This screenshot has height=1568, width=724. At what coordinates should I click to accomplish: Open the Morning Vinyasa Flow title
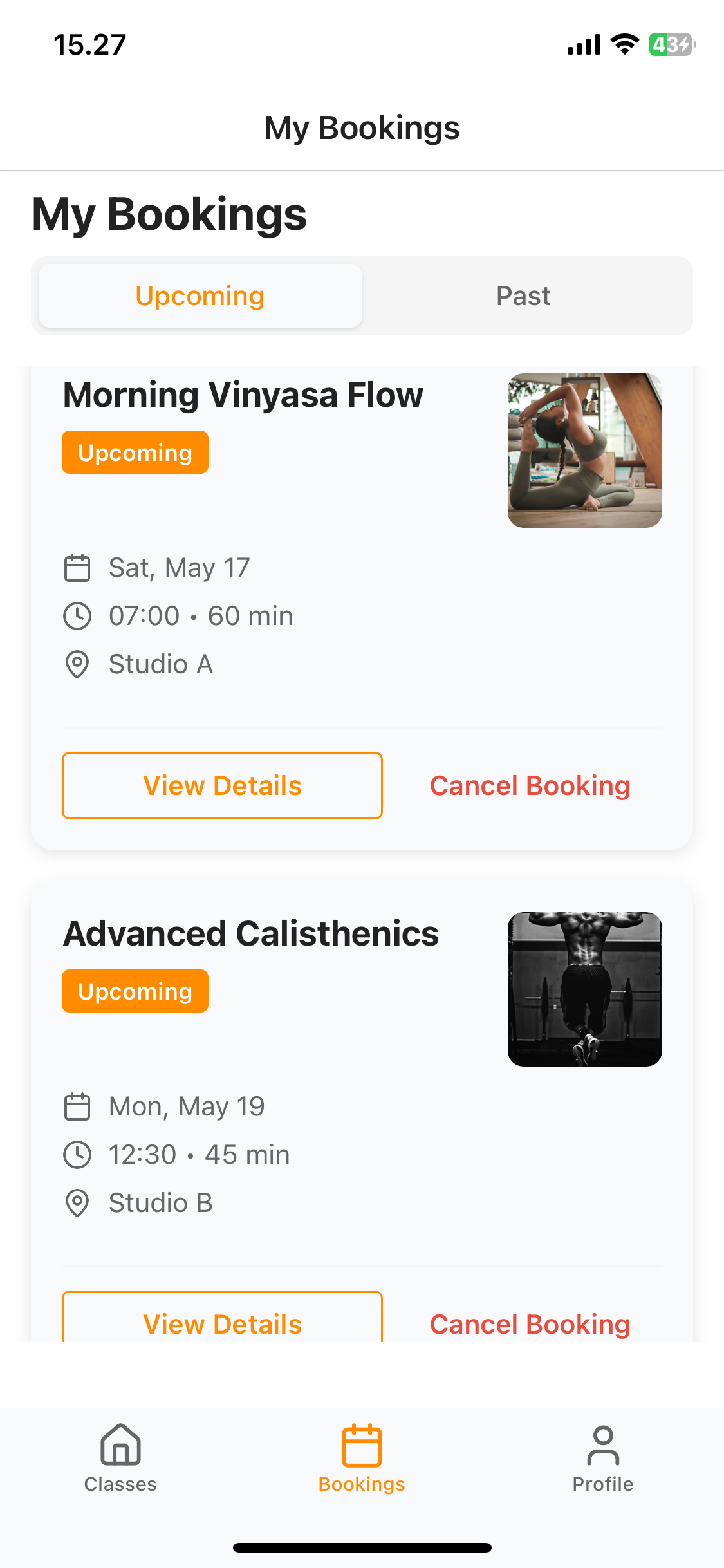(x=243, y=395)
